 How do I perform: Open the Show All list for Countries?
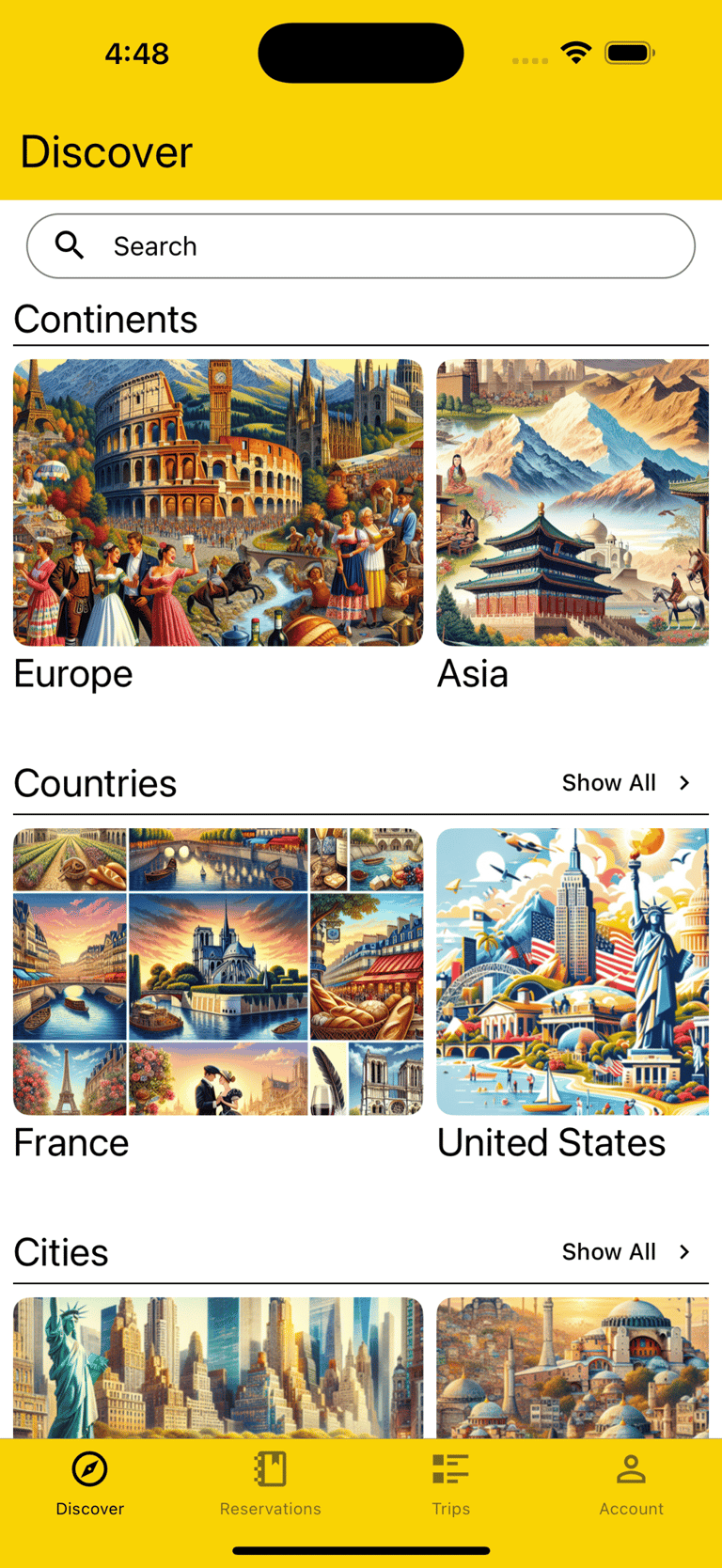pos(609,782)
